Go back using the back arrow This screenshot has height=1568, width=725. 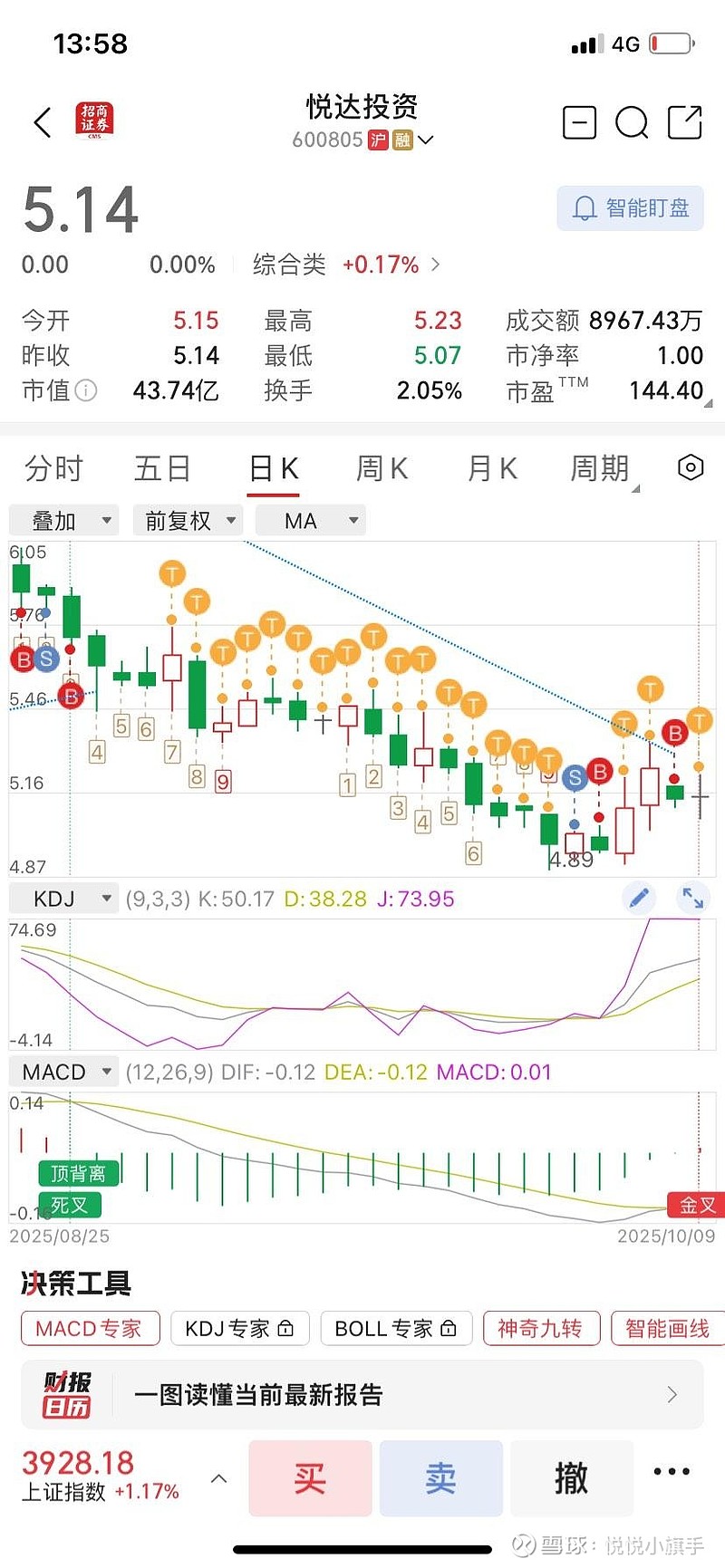coord(43,122)
